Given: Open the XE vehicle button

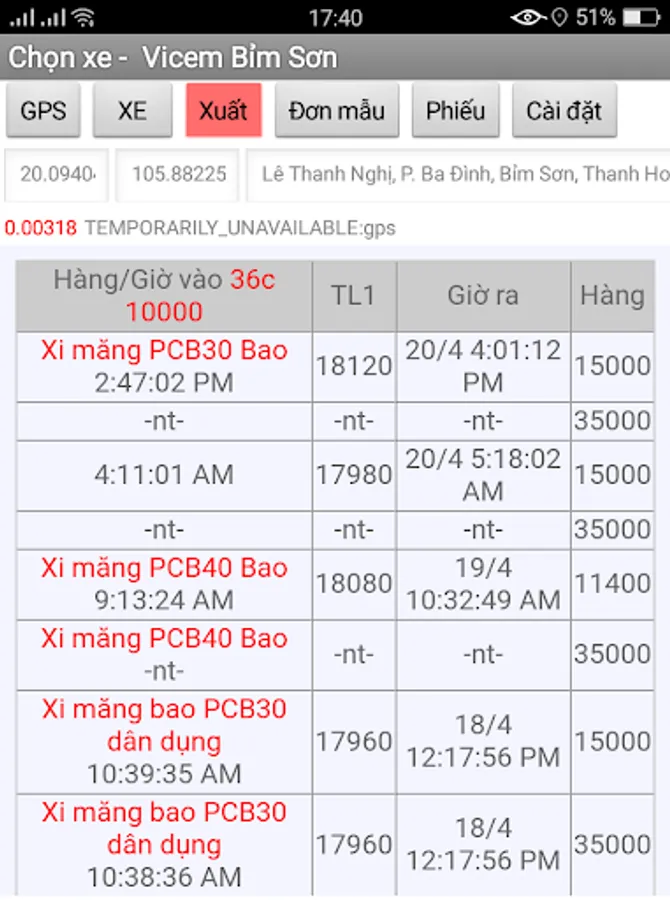Looking at the screenshot, I should [x=132, y=110].
